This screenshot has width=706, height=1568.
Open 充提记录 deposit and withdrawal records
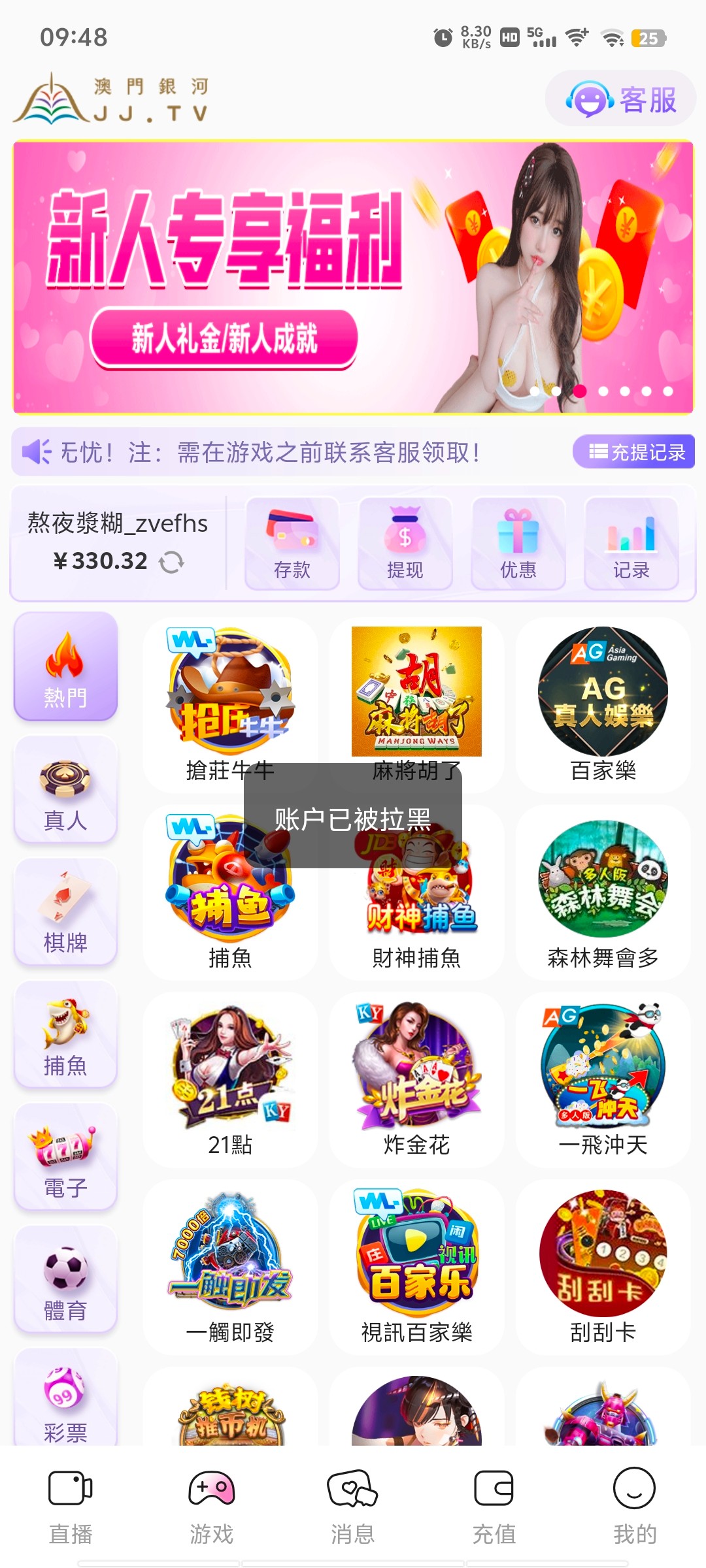point(633,452)
